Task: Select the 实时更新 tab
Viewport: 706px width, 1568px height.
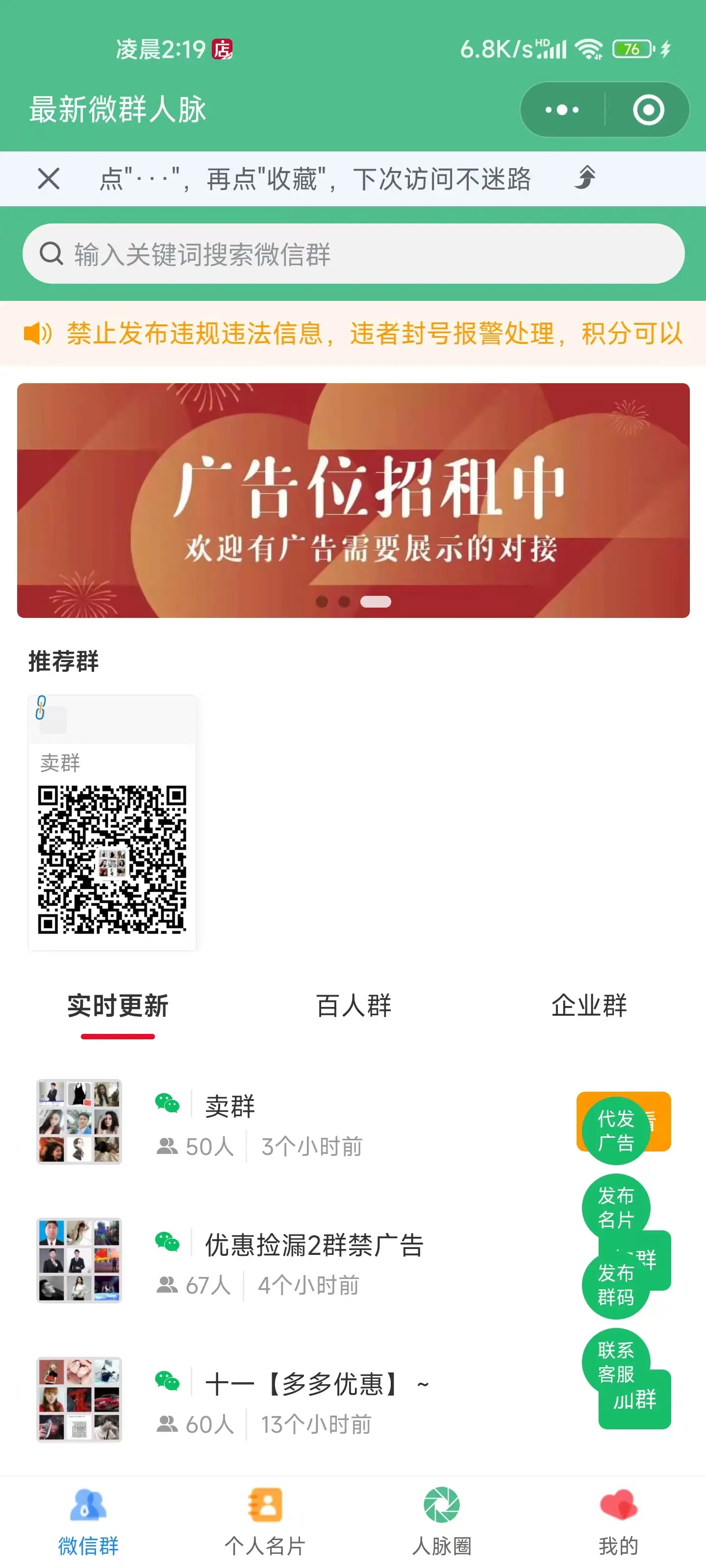Action: pos(118,1005)
